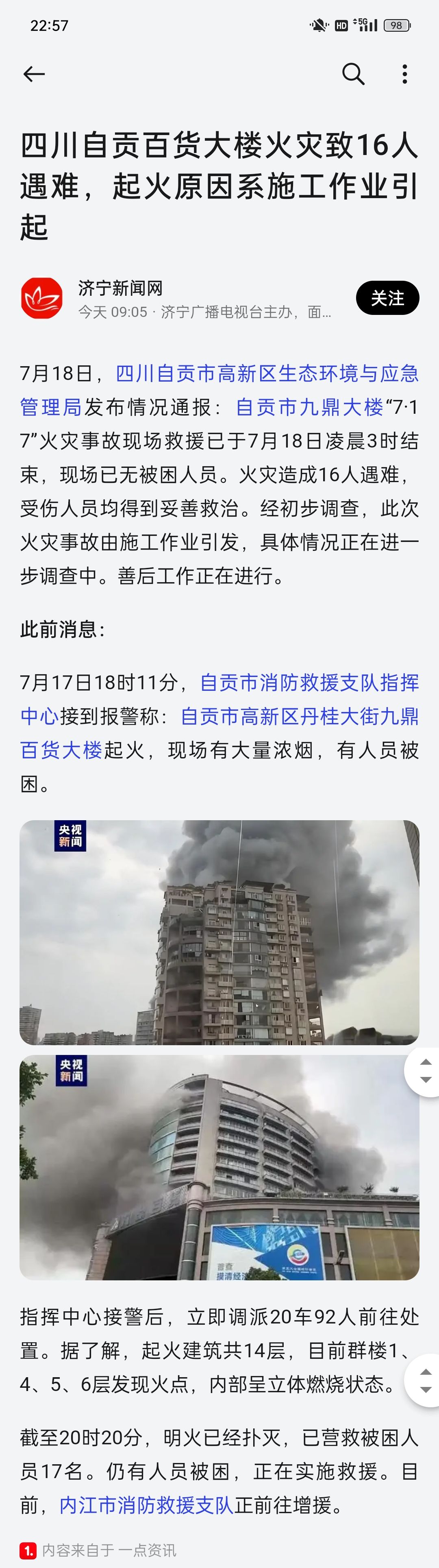439x1568 pixels.
Task: Go back using the arrow
Action: [34, 74]
